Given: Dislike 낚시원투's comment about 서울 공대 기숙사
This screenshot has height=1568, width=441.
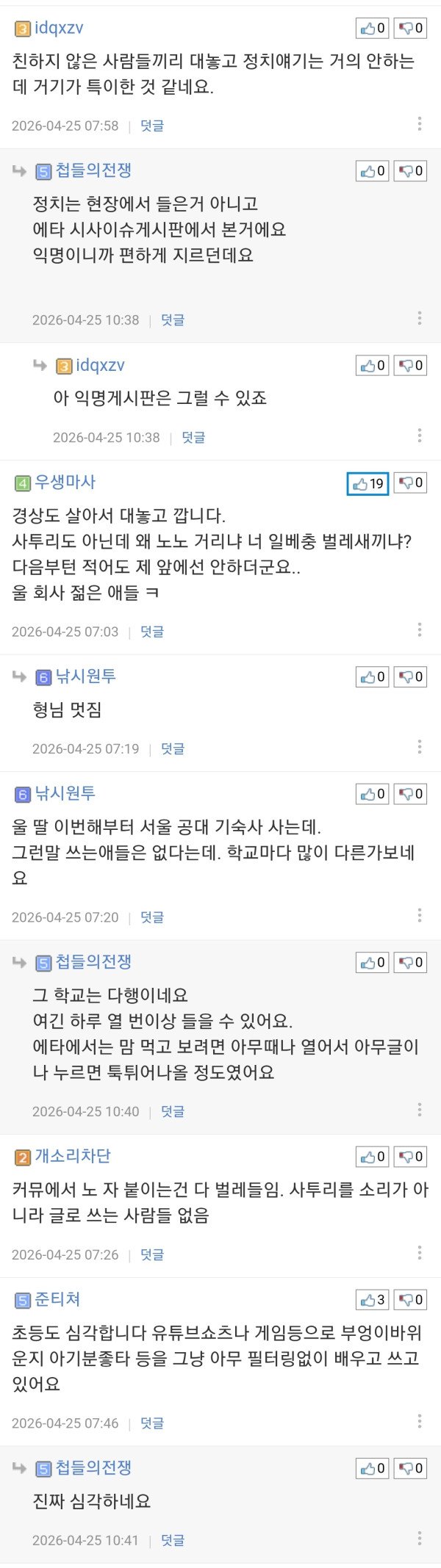Looking at the screenshot, I should point(410,794).
